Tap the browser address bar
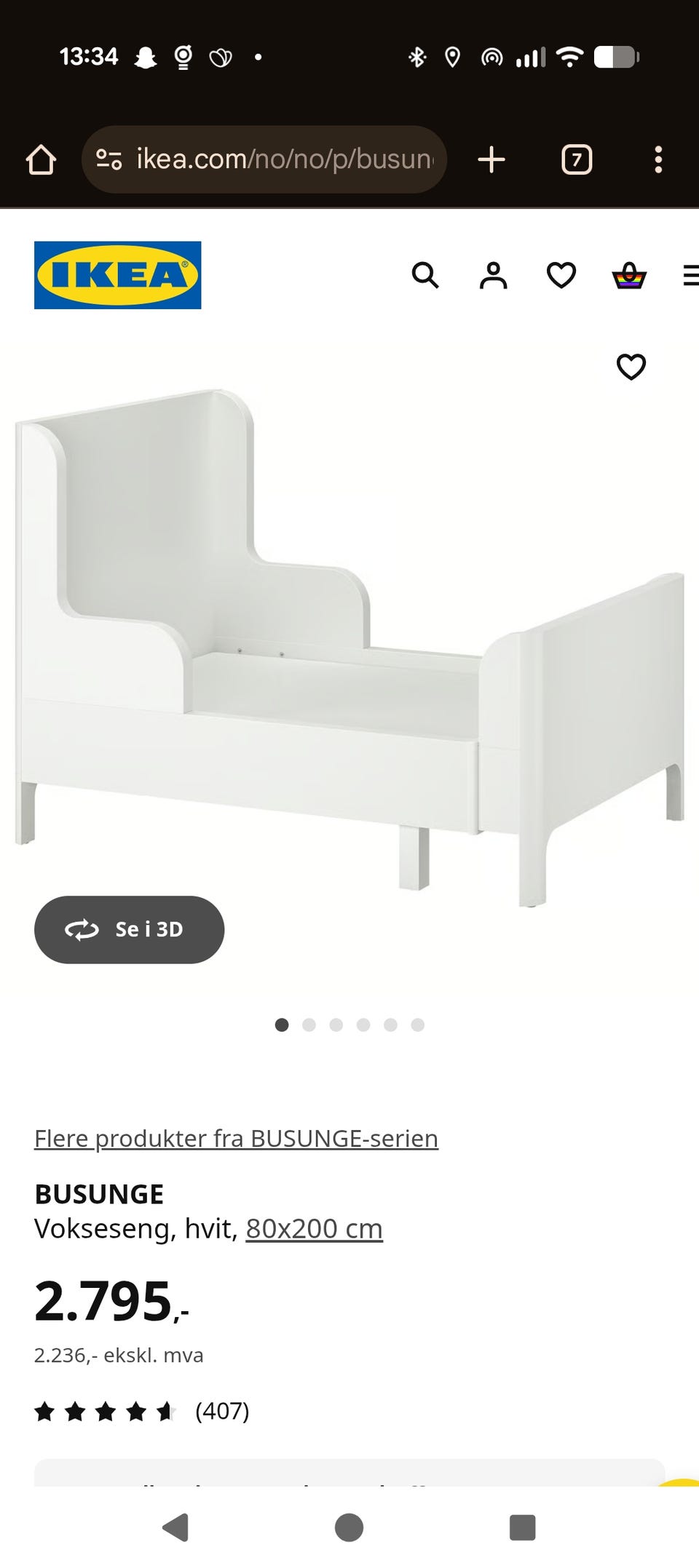Image resolution: width=699 pixels, height=1568 pixels. [x=264, y=159]
